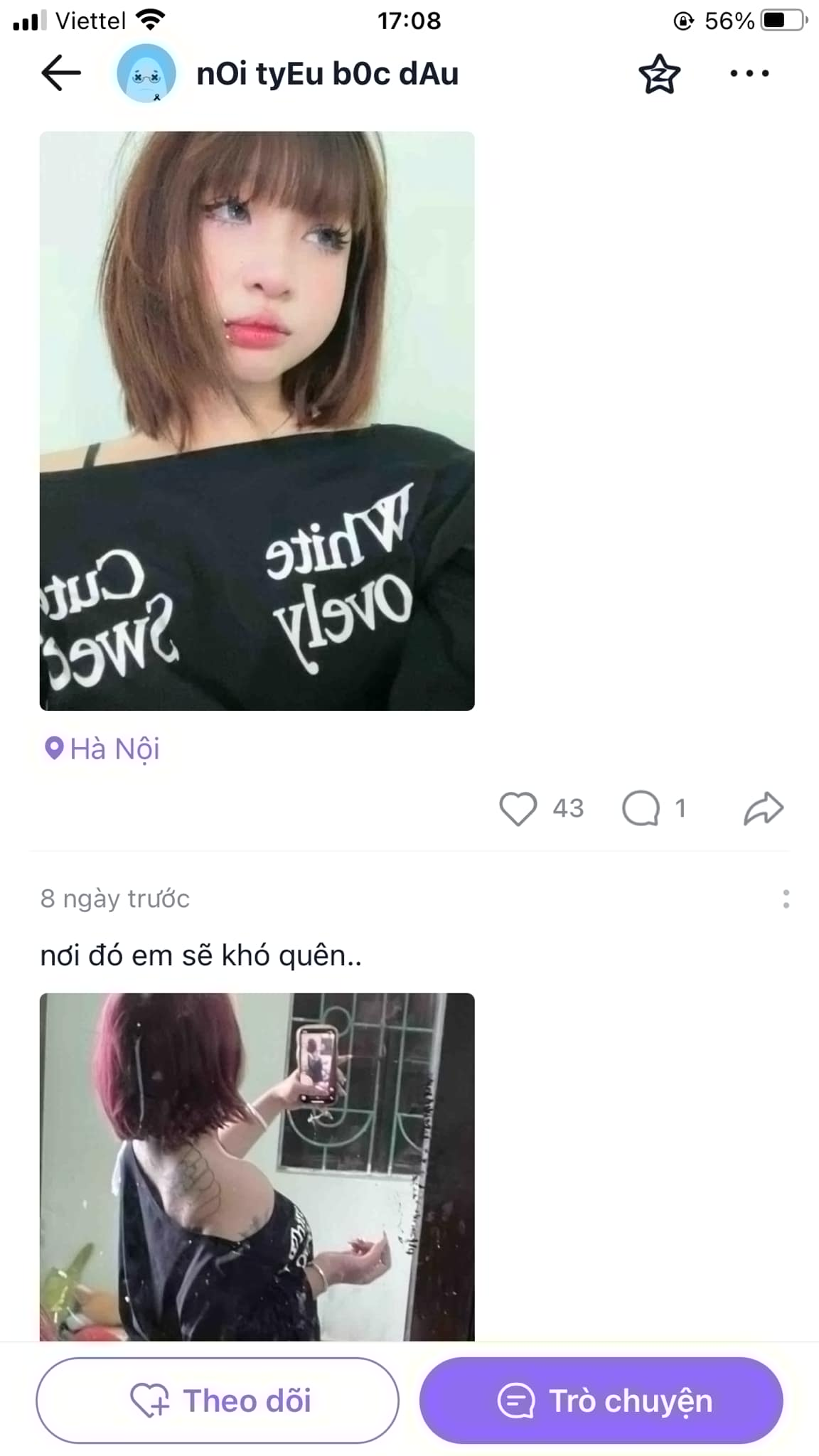This screenshot has width=819, height=1456.
Task: Share the Hà Nội post
Action: click(764, 808)
